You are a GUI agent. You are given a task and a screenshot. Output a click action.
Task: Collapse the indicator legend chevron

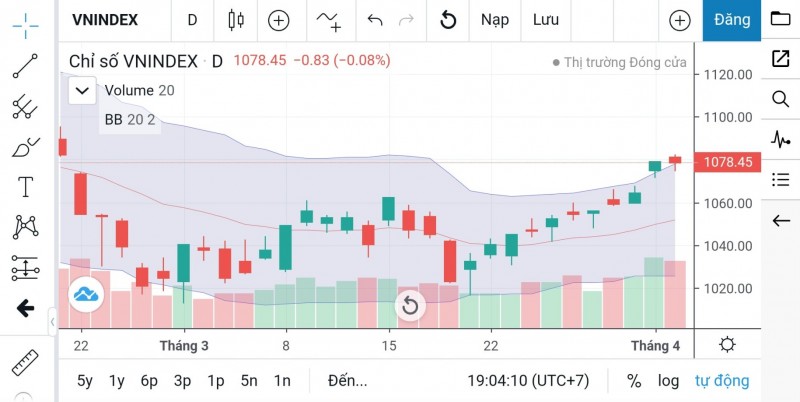(x=83, y=91)
